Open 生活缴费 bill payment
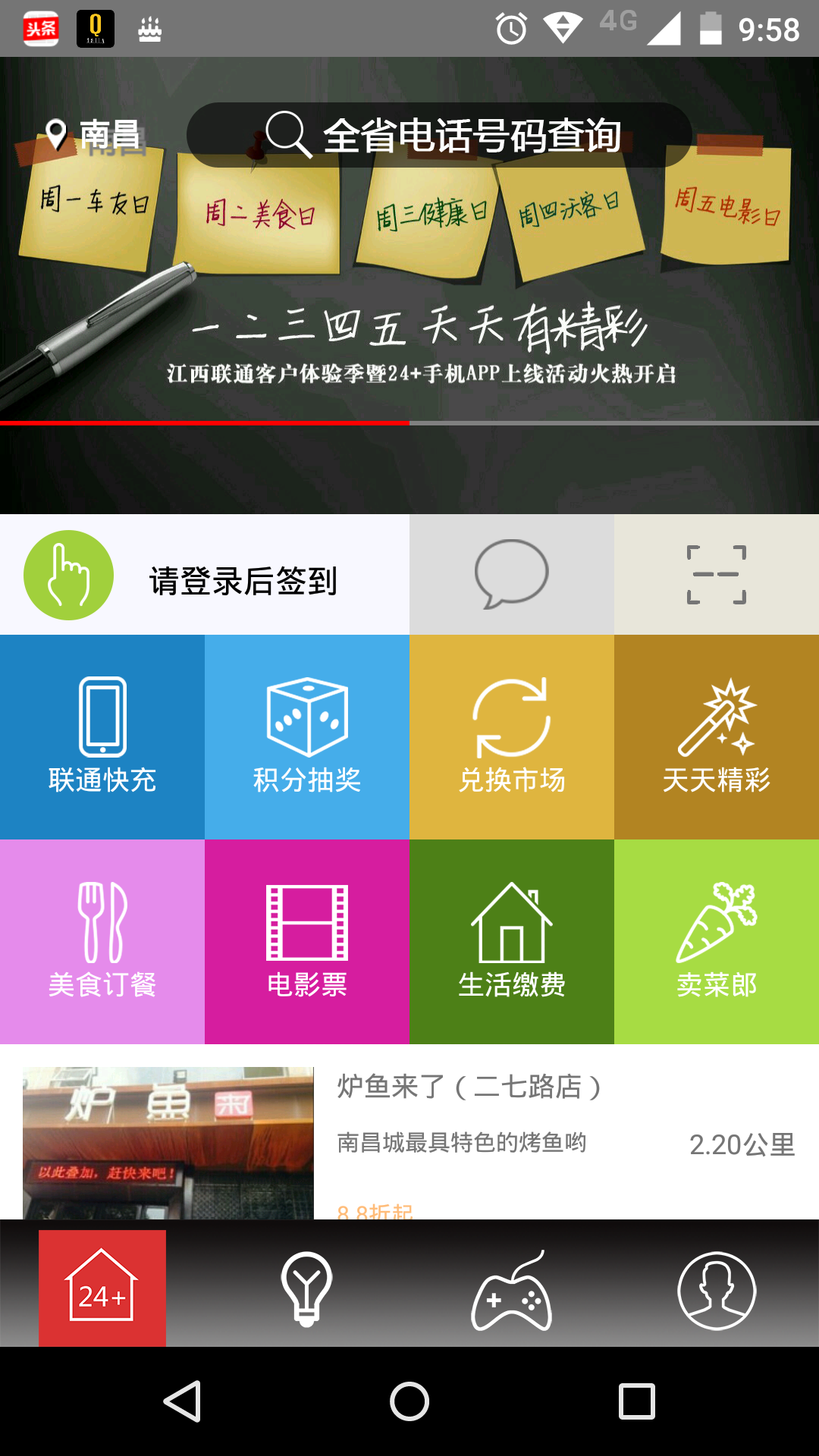Image resolution: width=819 pixels, height=1456 pixels. tap(512, 942)
